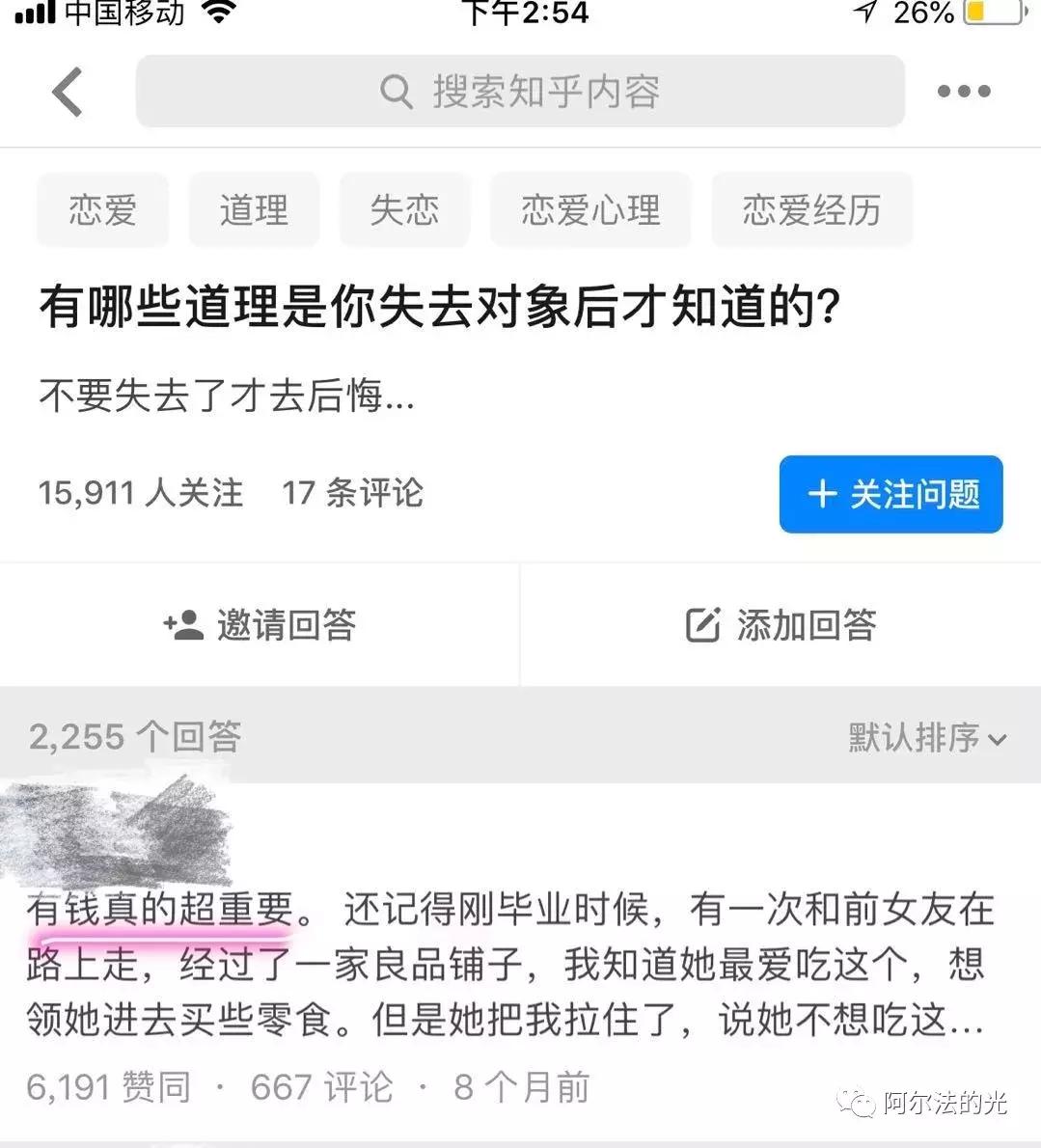Select the 恋爱 topic tag
The height and width of the screenshot is (1148, 1041).
(x=101, y=210)
